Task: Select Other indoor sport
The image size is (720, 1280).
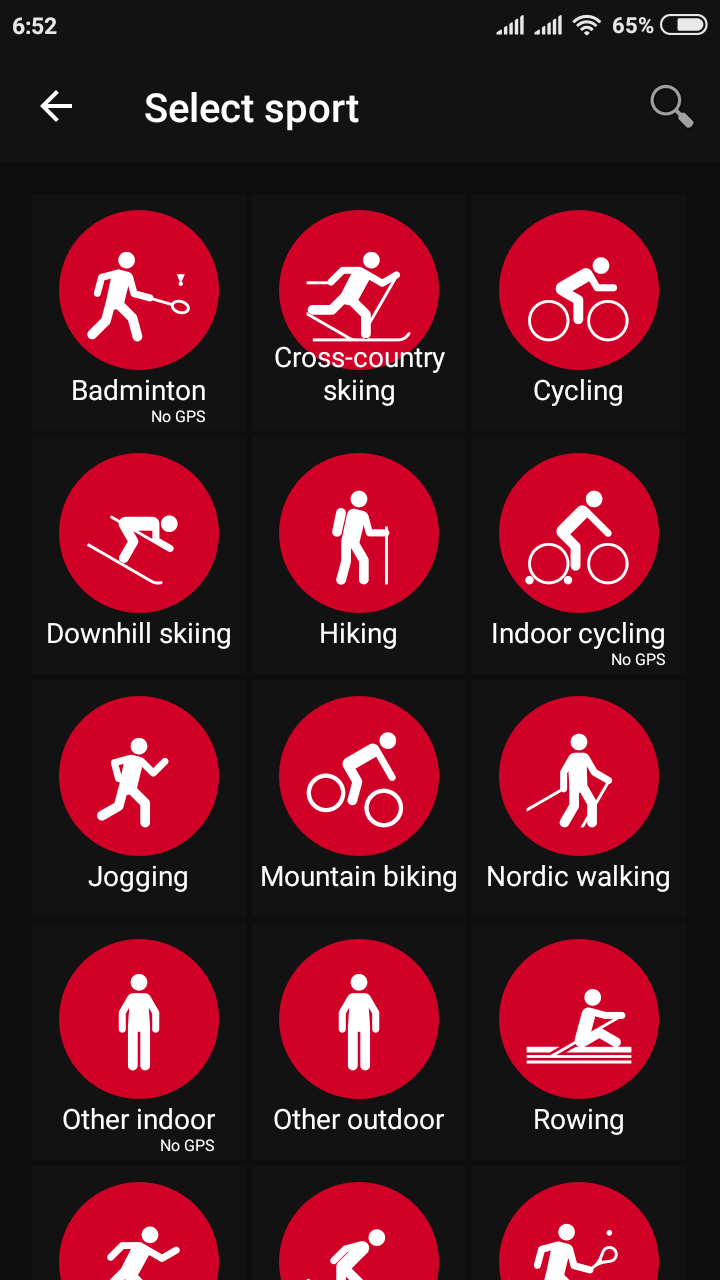Action: pos(139,1042)
